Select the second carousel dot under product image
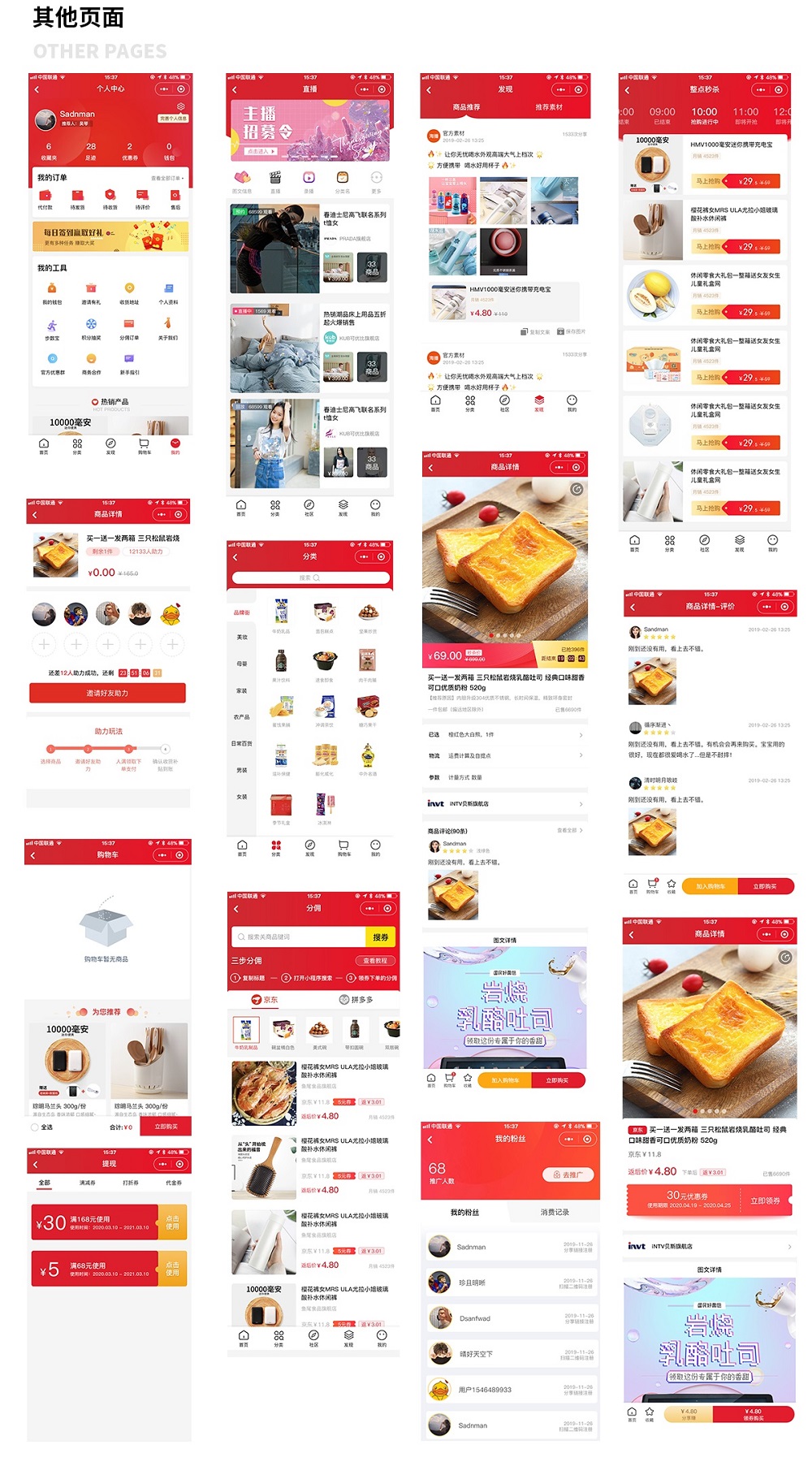 coord(498,634)
